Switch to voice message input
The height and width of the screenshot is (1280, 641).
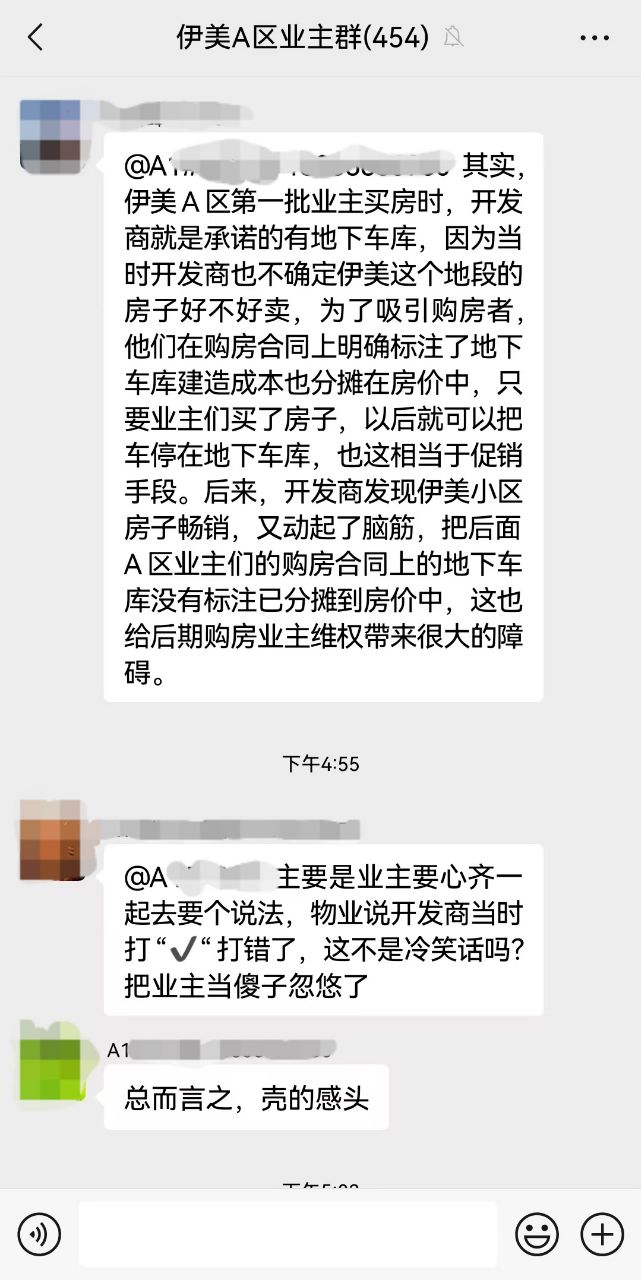click(39, 1235)
